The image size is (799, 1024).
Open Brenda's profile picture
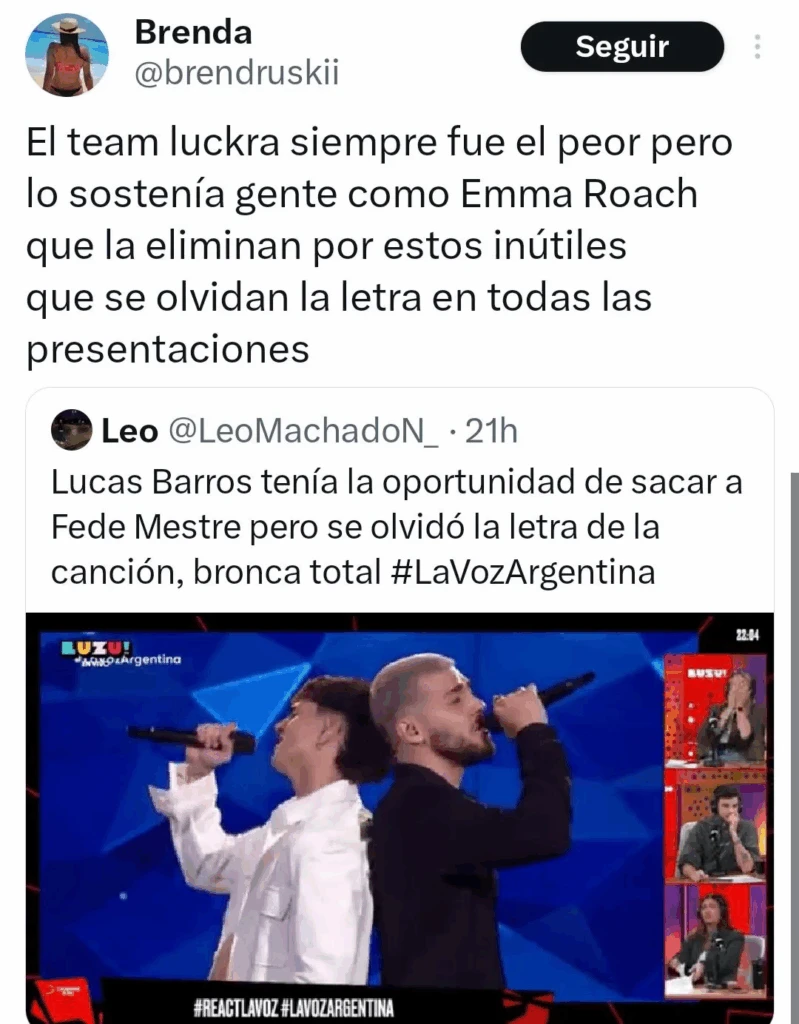click(x=67, y=55)
